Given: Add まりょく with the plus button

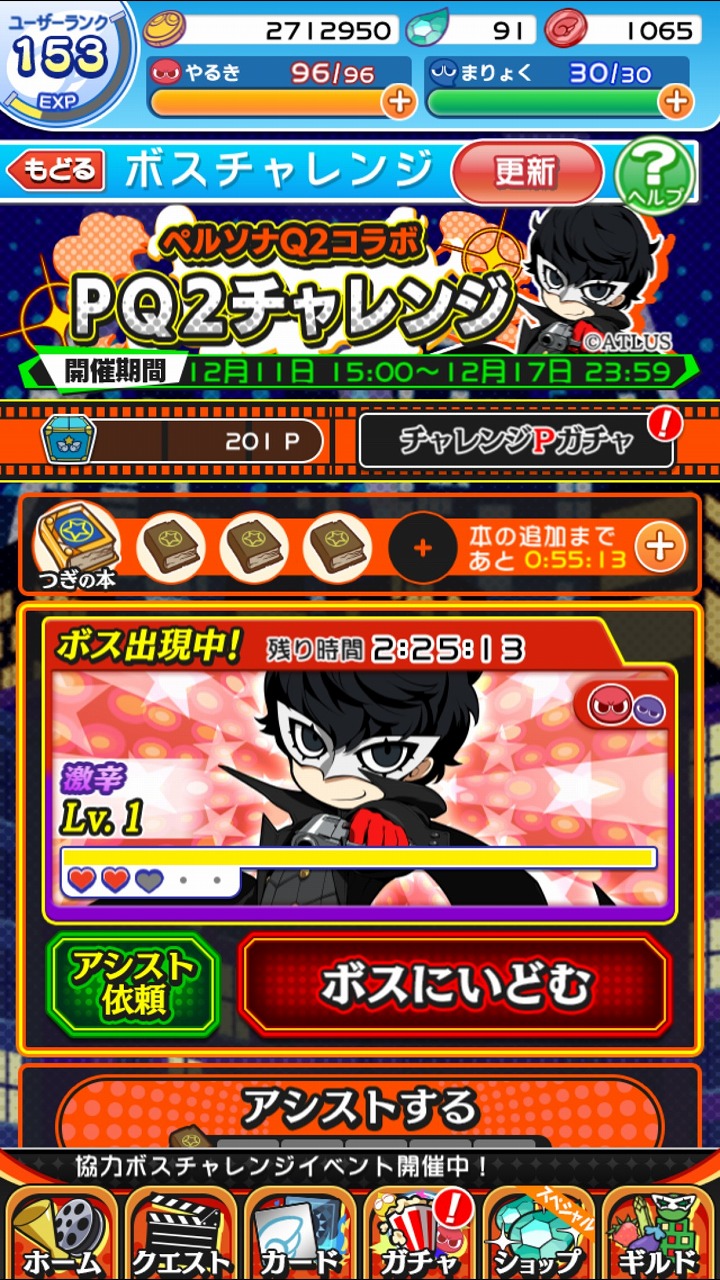Looking at the screenshot, I should 676,101.
